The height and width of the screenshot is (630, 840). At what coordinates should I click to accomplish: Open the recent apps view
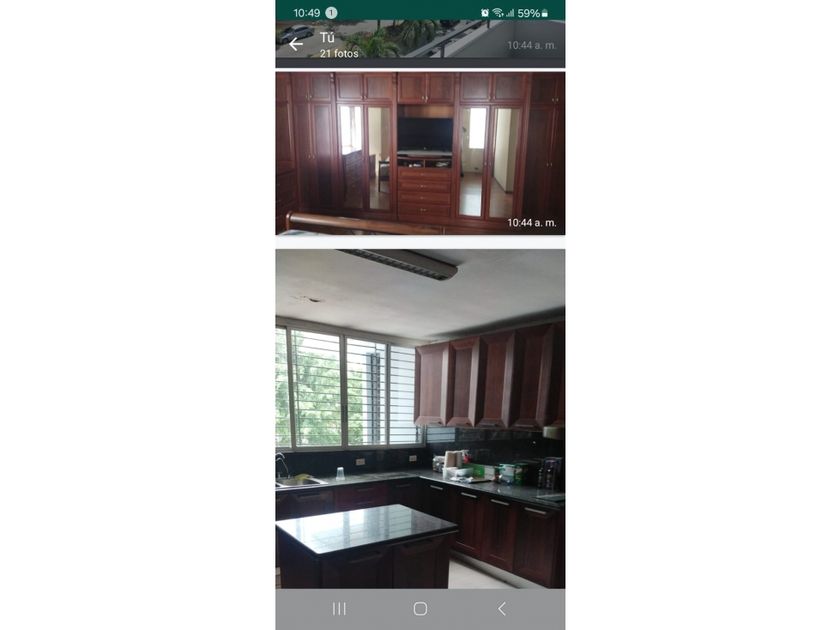[x=339, y=609]
